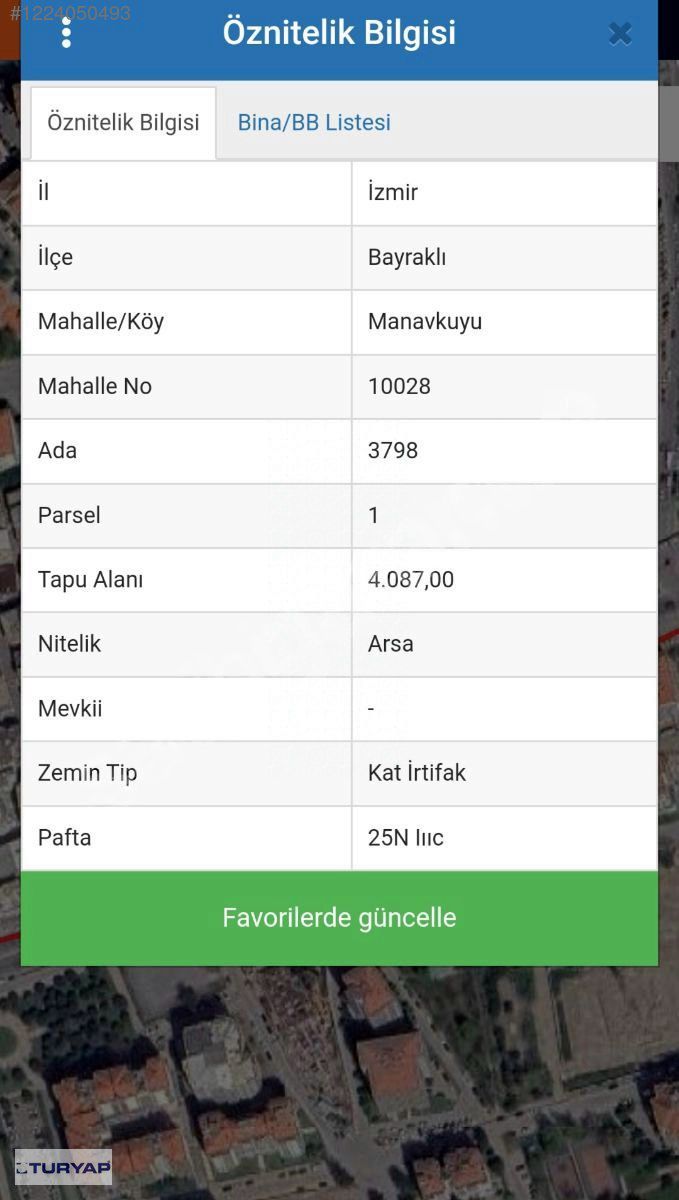Viewport: 679px width, 1200px height.
Task: Open the three-dot overflow menu
Action: [x=66, y=32]
